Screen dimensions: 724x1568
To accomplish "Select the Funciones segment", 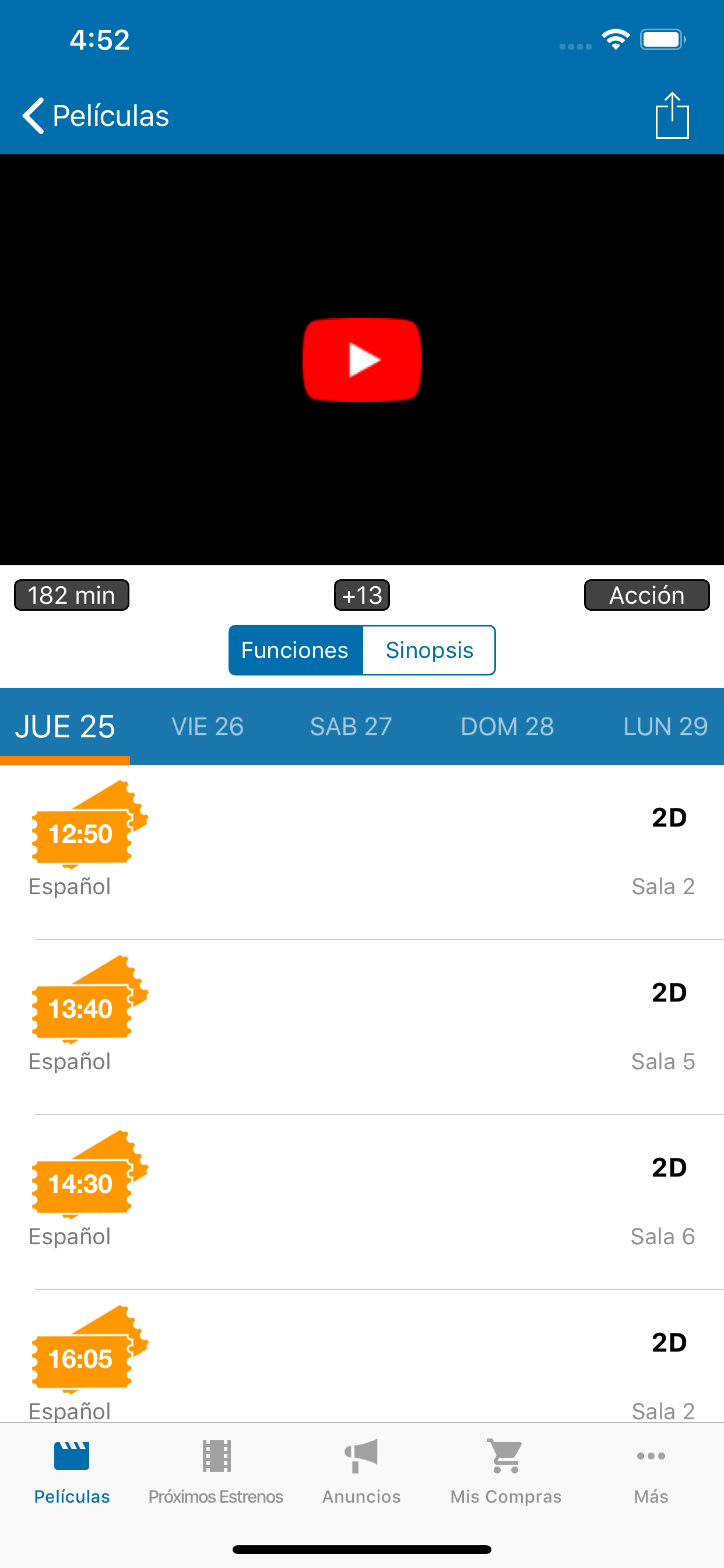I will (x=296, y=650).
